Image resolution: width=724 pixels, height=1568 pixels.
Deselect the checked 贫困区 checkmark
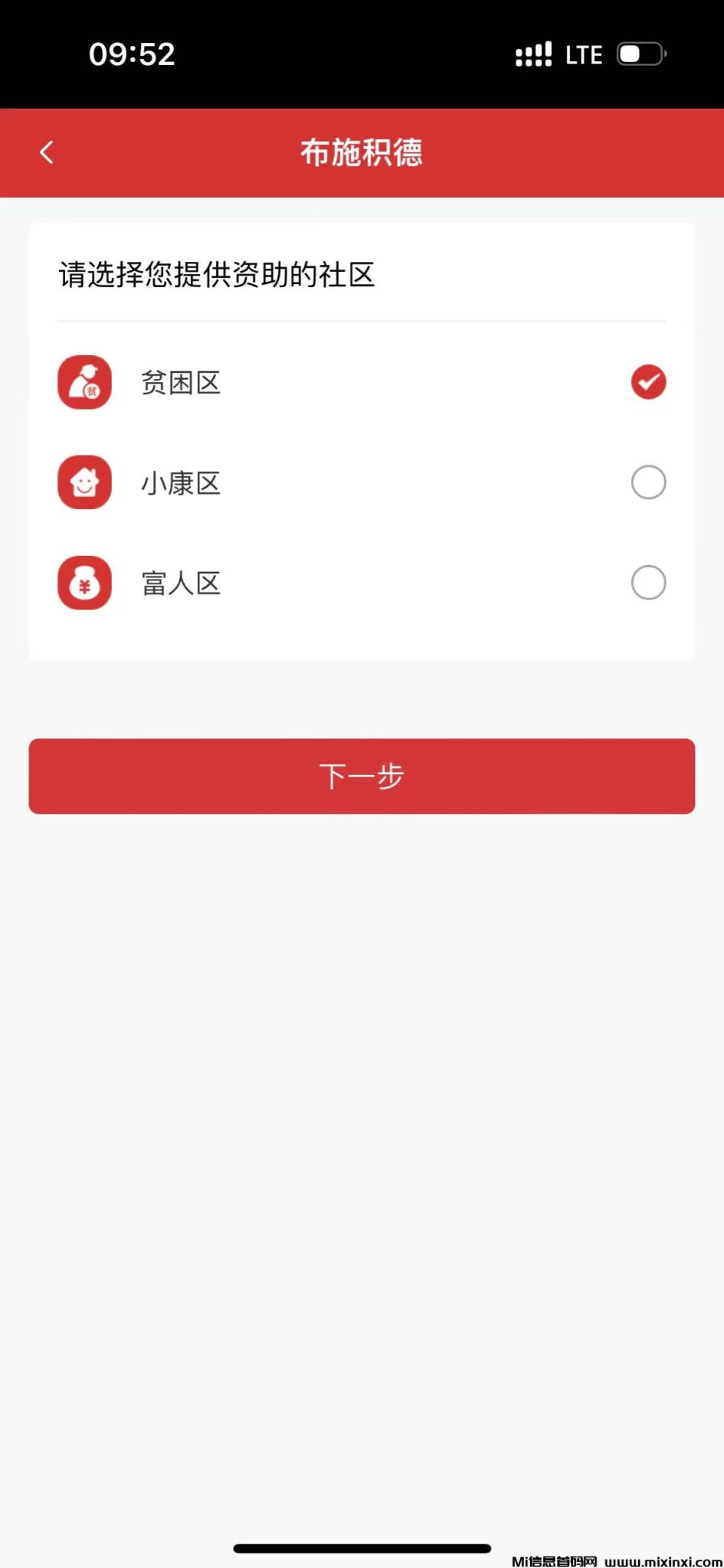coord(647,381)
